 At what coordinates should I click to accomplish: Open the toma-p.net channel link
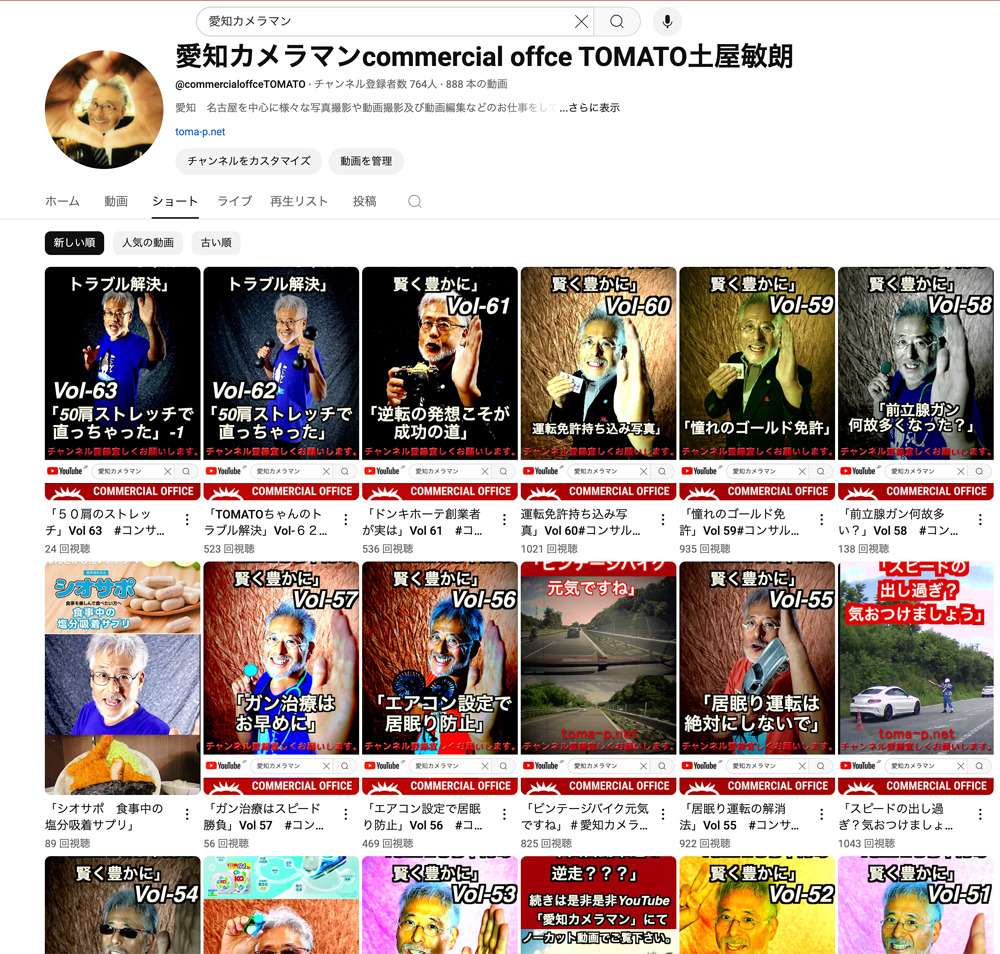tap(200, 132)
